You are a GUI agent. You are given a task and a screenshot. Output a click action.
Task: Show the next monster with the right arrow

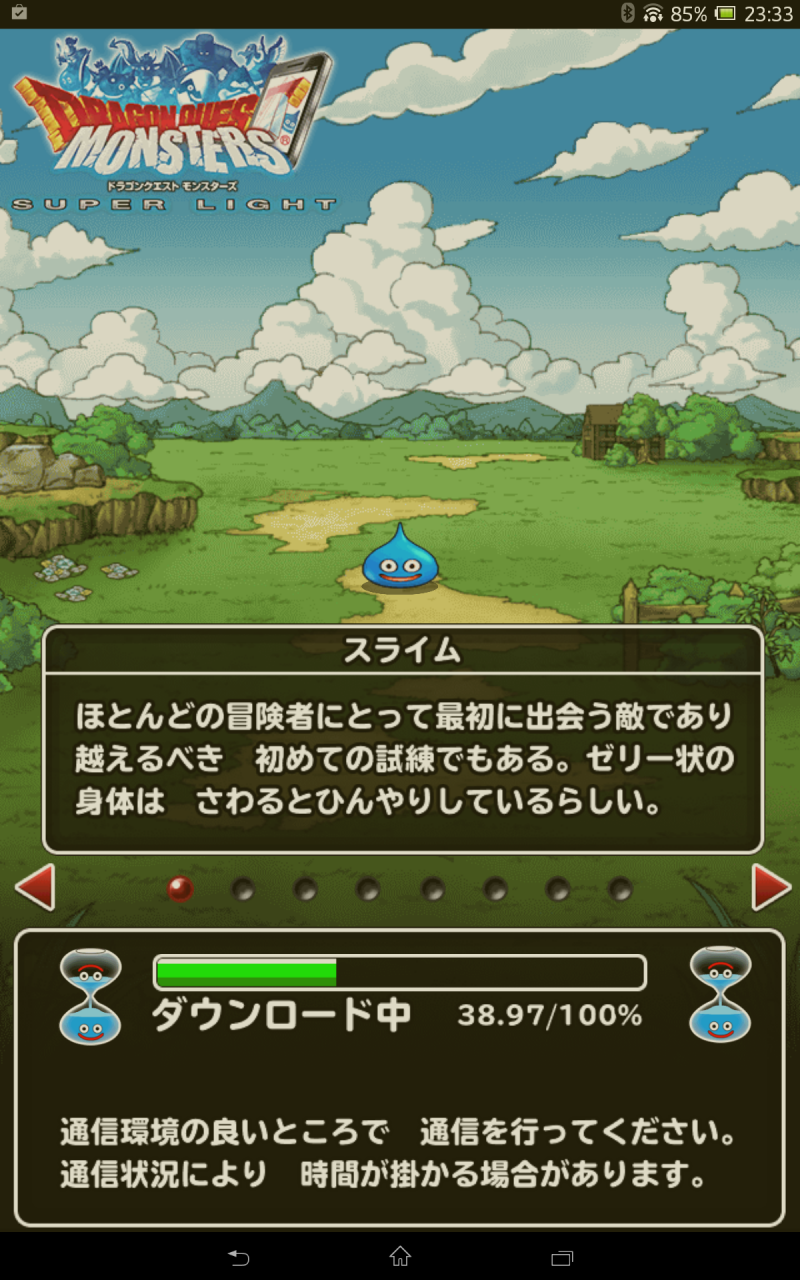click(771, 887)
